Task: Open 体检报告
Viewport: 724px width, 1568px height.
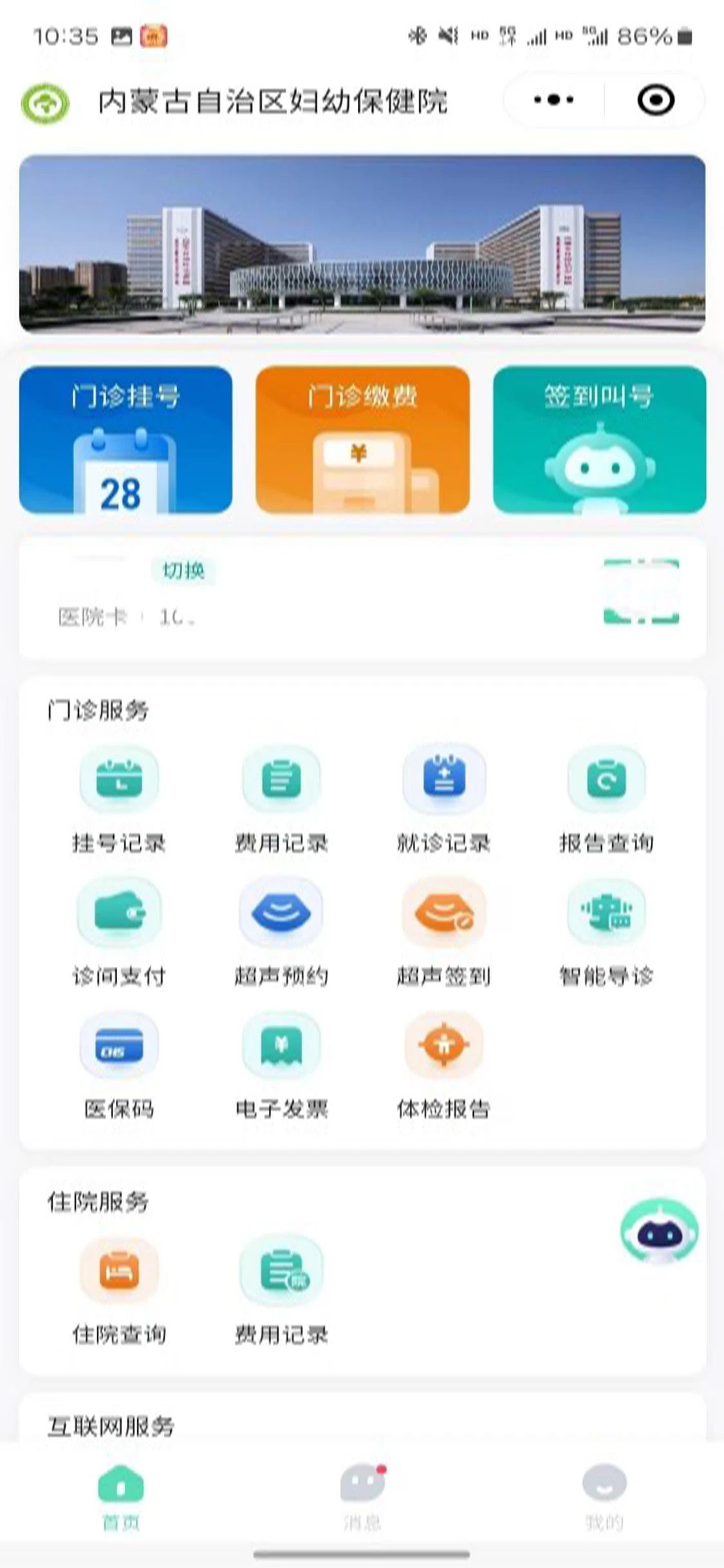Action: coord(443,1065)
